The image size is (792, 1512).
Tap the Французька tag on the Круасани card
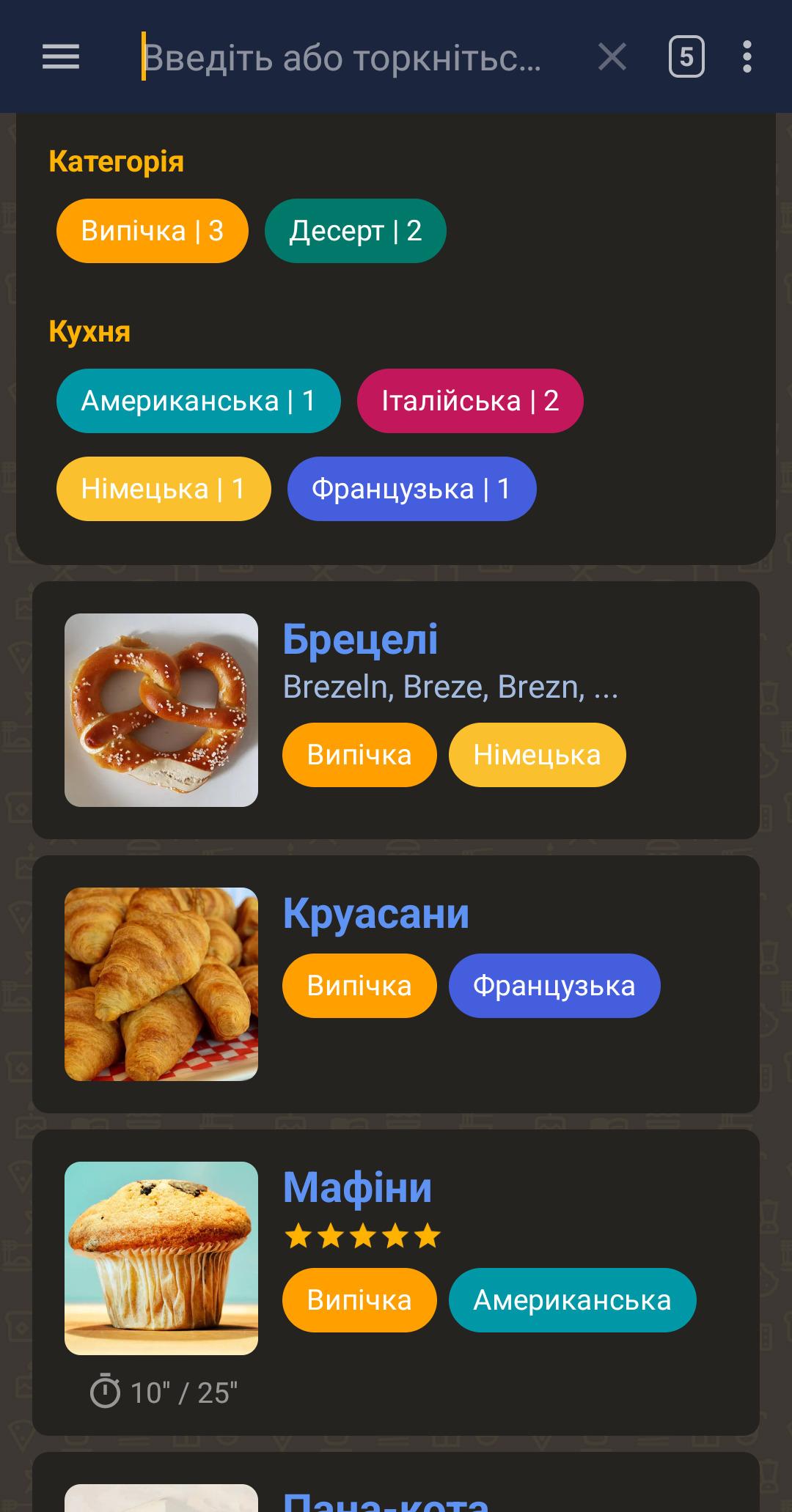[x=554, y=986]
